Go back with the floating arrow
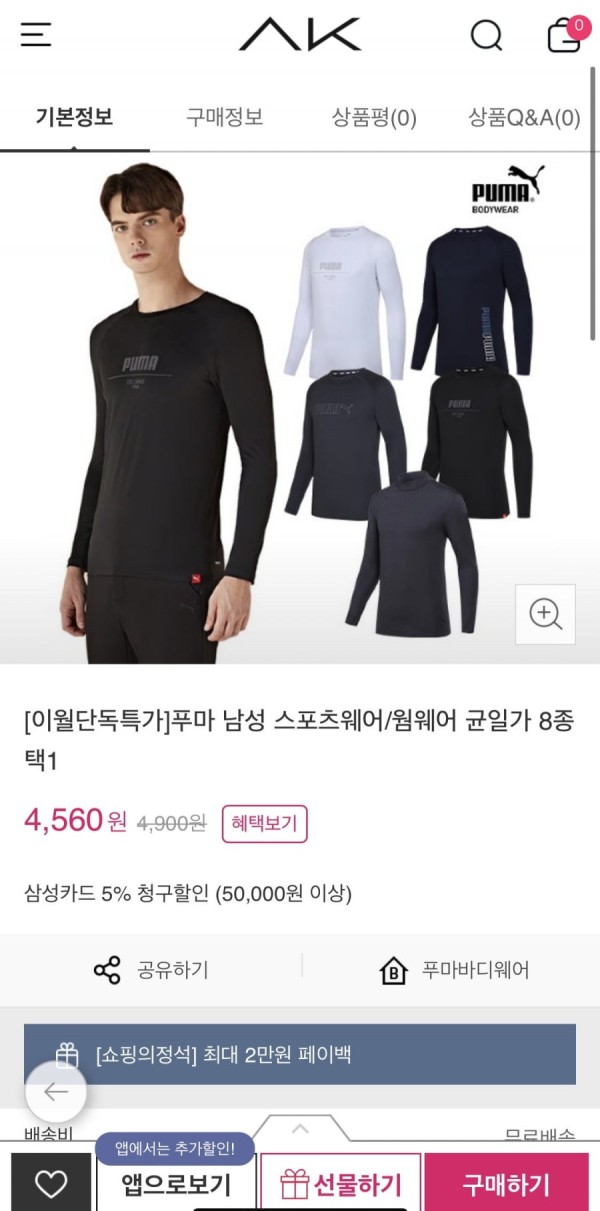This screenshot has height=1211, width=600. coord(56,1092)
